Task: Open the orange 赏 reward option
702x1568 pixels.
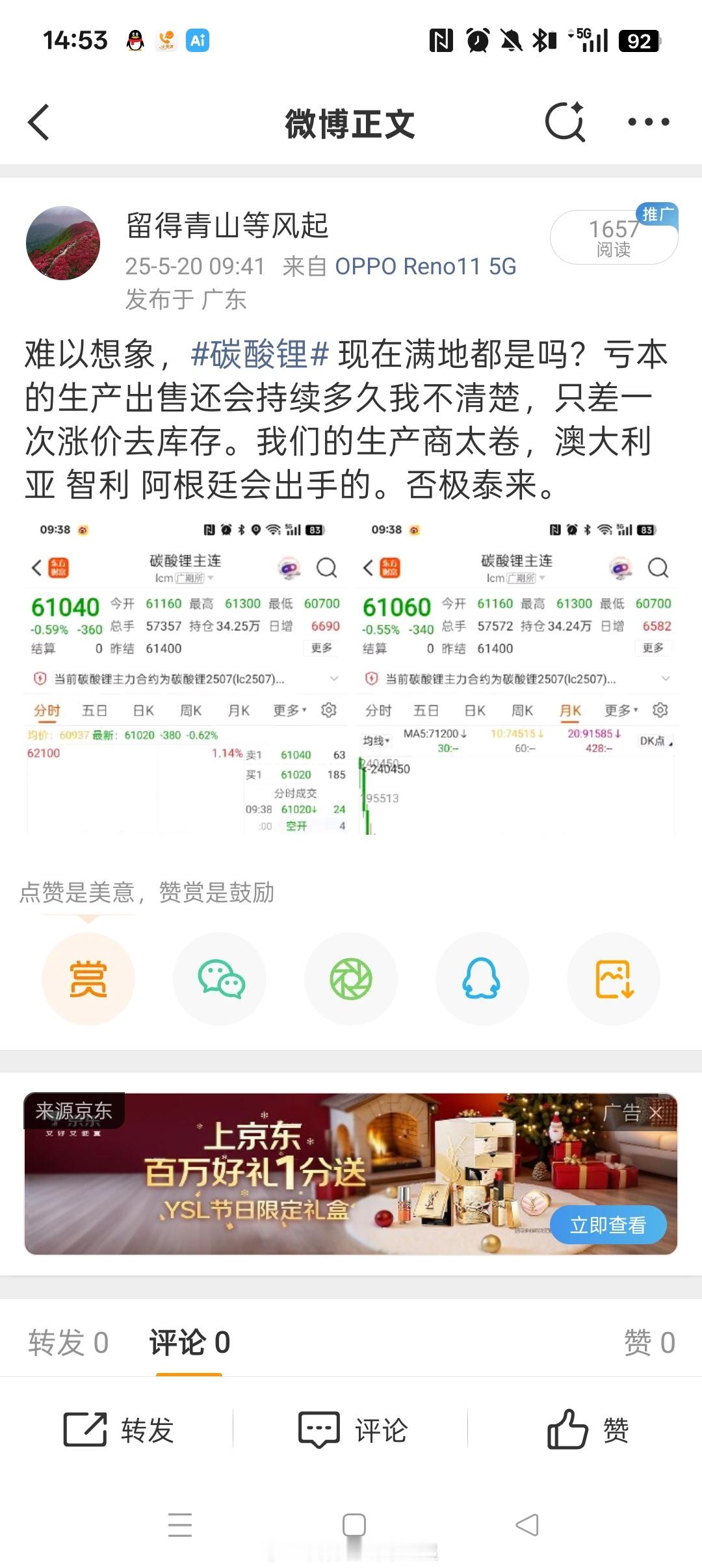Action: tap(88, 978)
